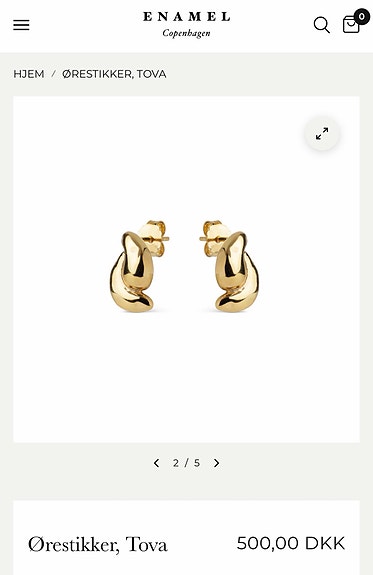
Task: Show previous product image
Action: click(x=157, y=463)
